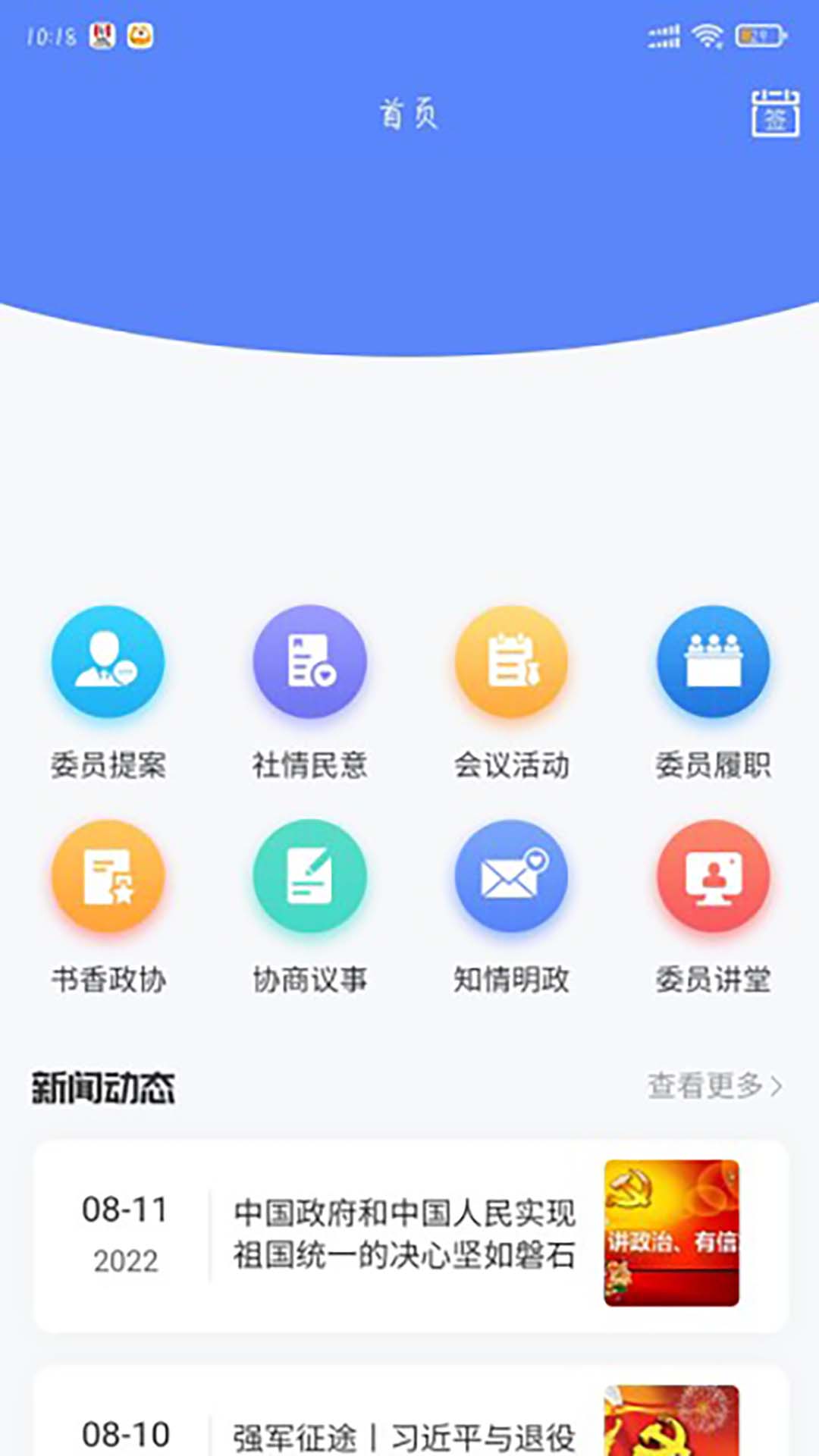Open the 会议活动 (Meetings & Activities) icon
The height and width of the screenshot is (1456, 819).
pyautogui.click(x=511, y=661)
